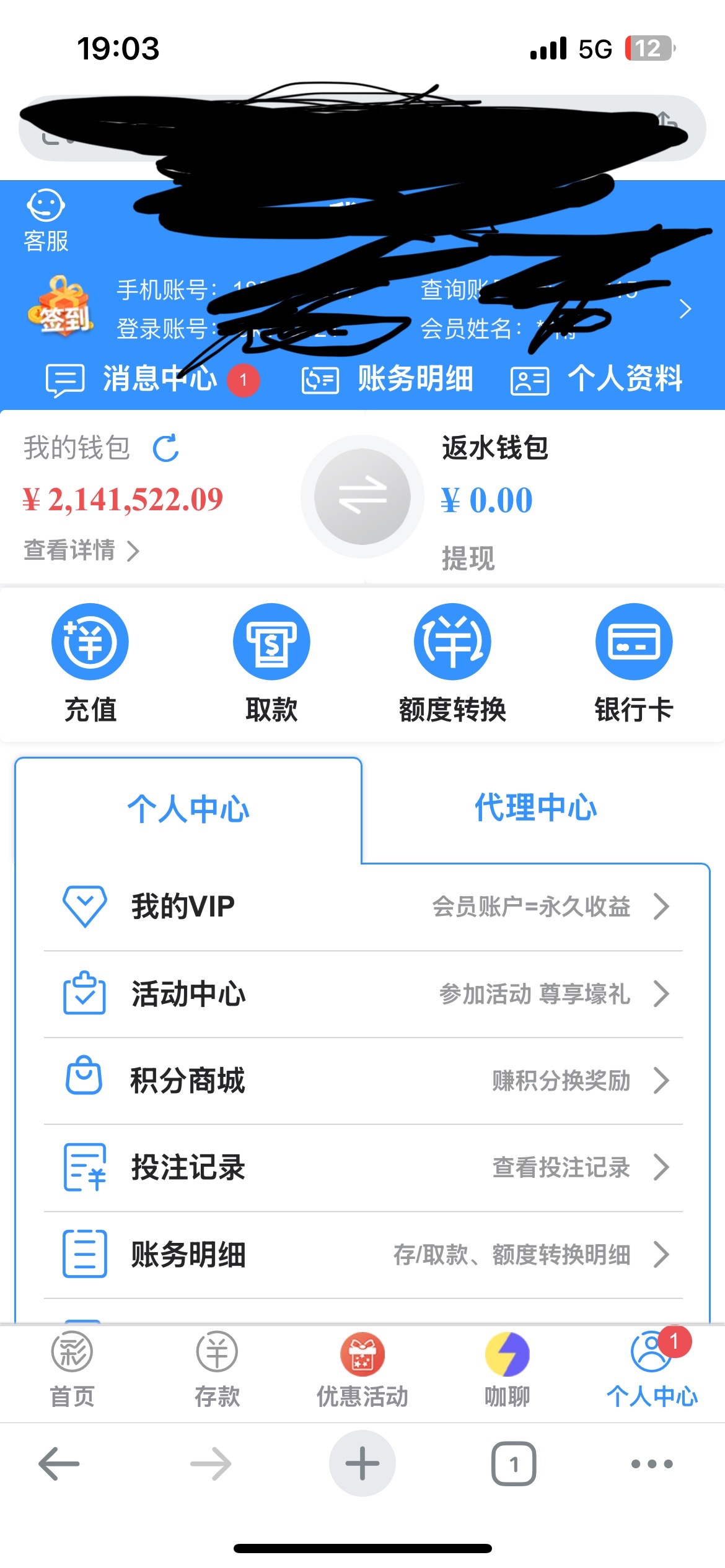Open 活动中心 row

point(363,994)
